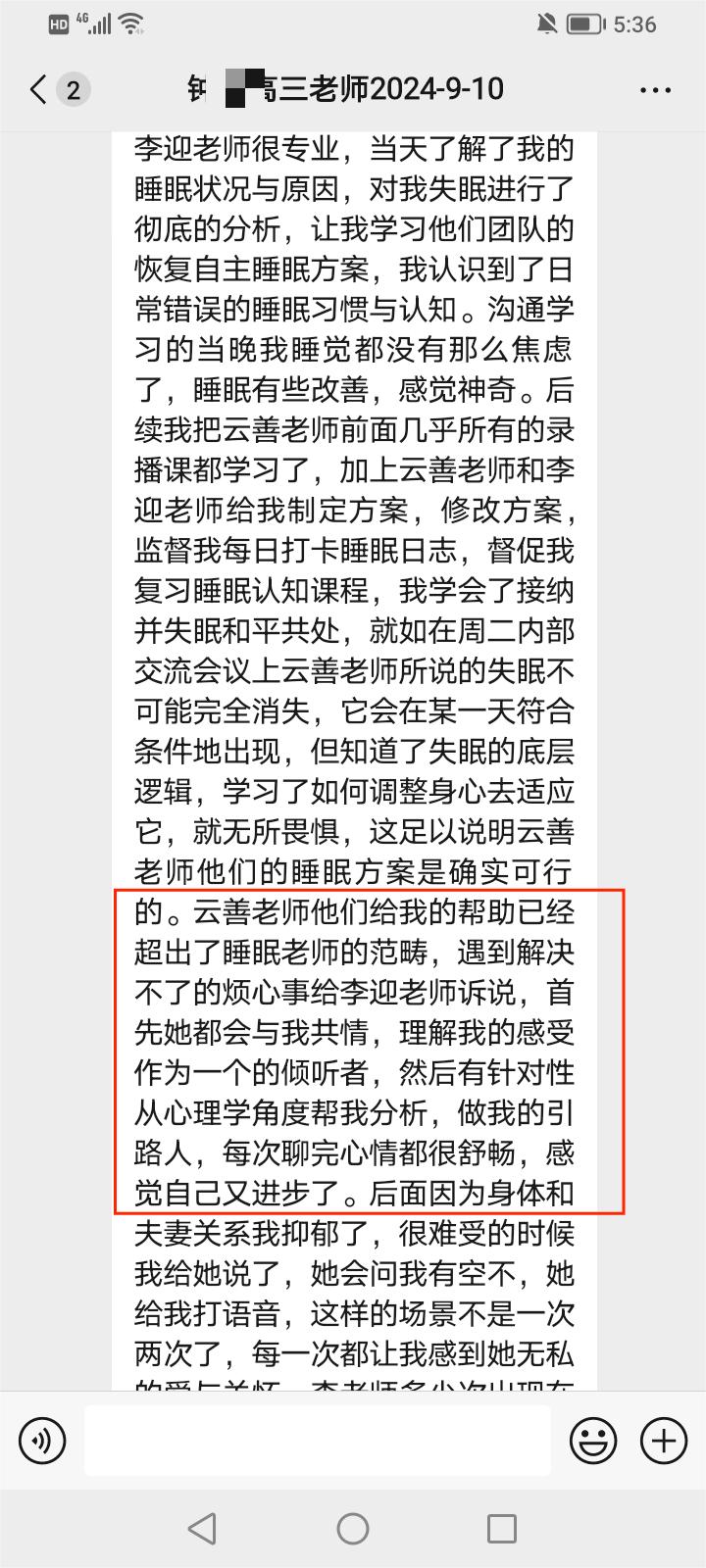Image resolution: width=706 pixels, height=1568 pixels.
Task: Open chat details overflow menu
Action: coord(655,90)
